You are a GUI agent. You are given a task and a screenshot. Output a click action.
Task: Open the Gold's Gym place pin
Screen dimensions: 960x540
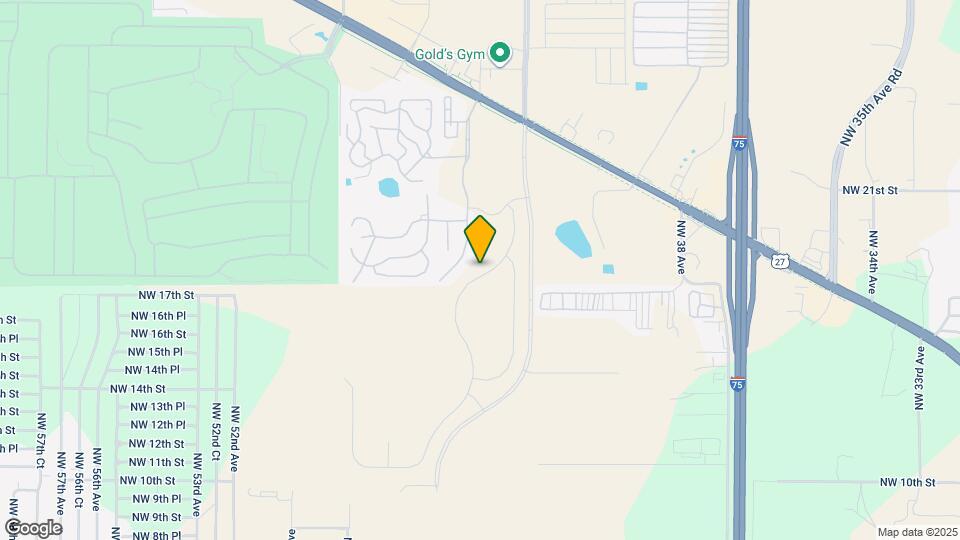(x=503, y=53)
